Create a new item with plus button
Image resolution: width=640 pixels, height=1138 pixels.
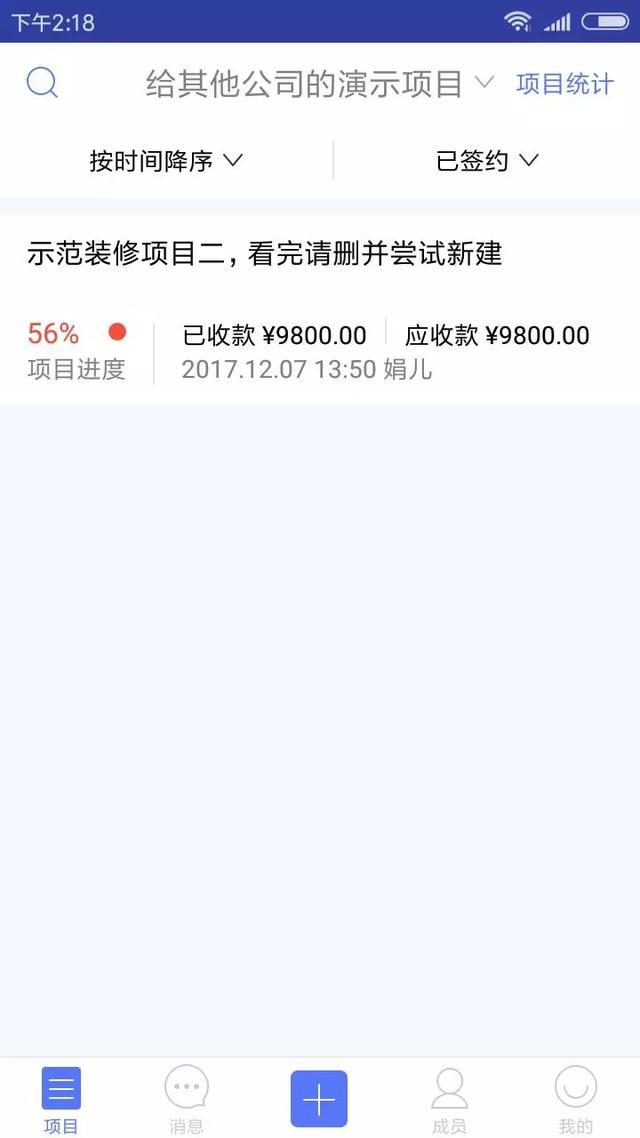[x=319, y=1098]
